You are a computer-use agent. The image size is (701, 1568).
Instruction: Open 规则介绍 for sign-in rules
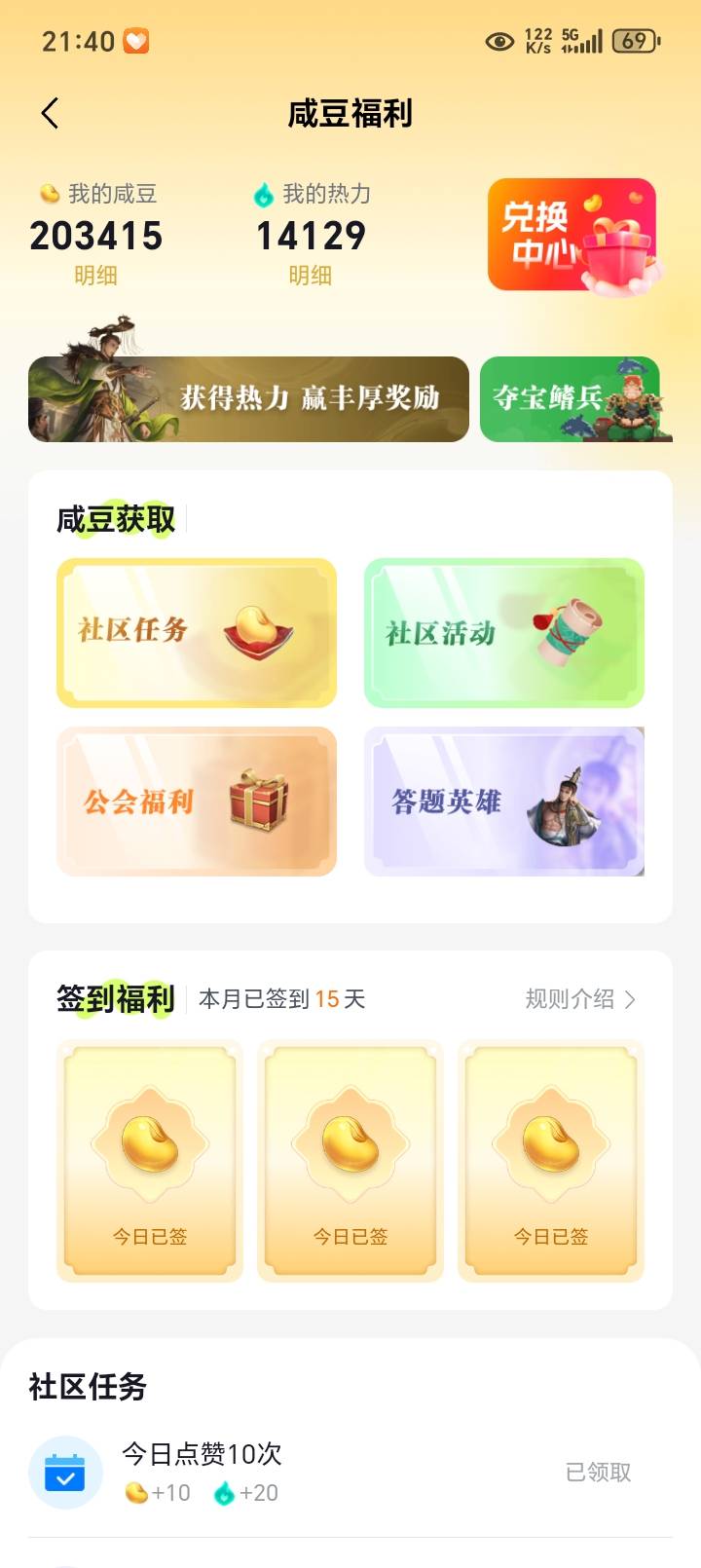(579, 999)
